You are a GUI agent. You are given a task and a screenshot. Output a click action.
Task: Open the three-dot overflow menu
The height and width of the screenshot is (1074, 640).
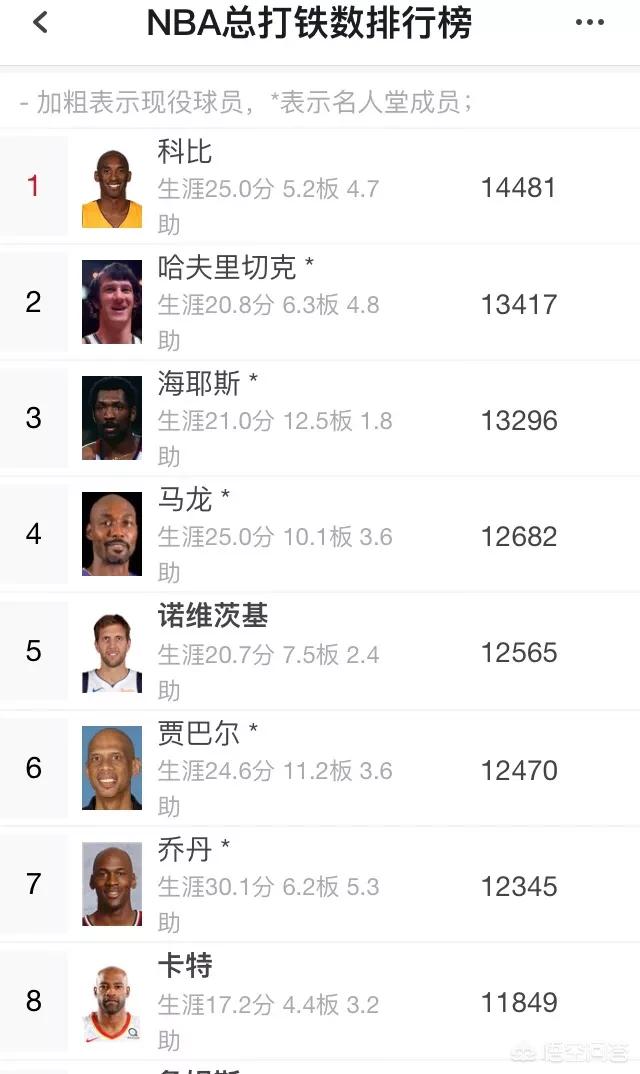(589, 22)
